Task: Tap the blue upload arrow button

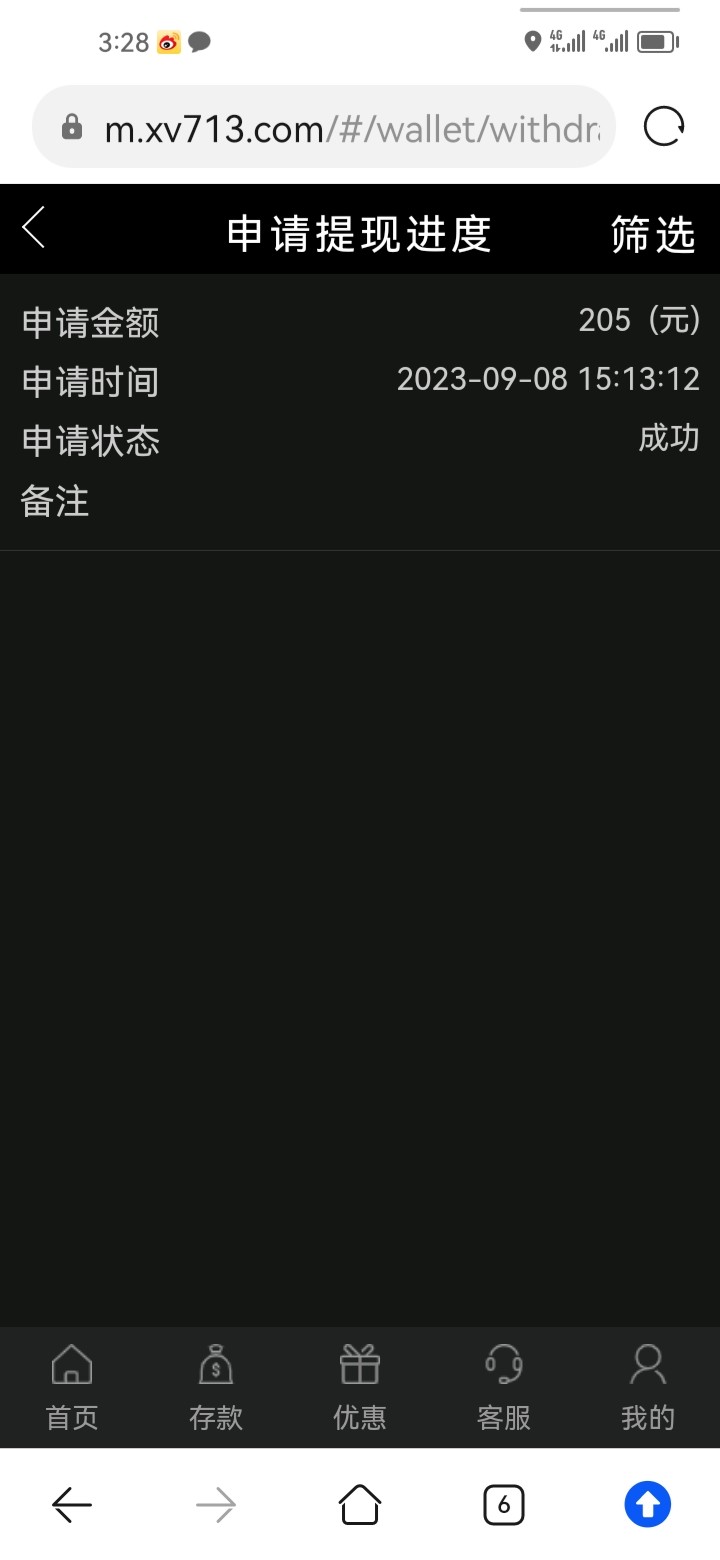Action: coord(648,1504)
